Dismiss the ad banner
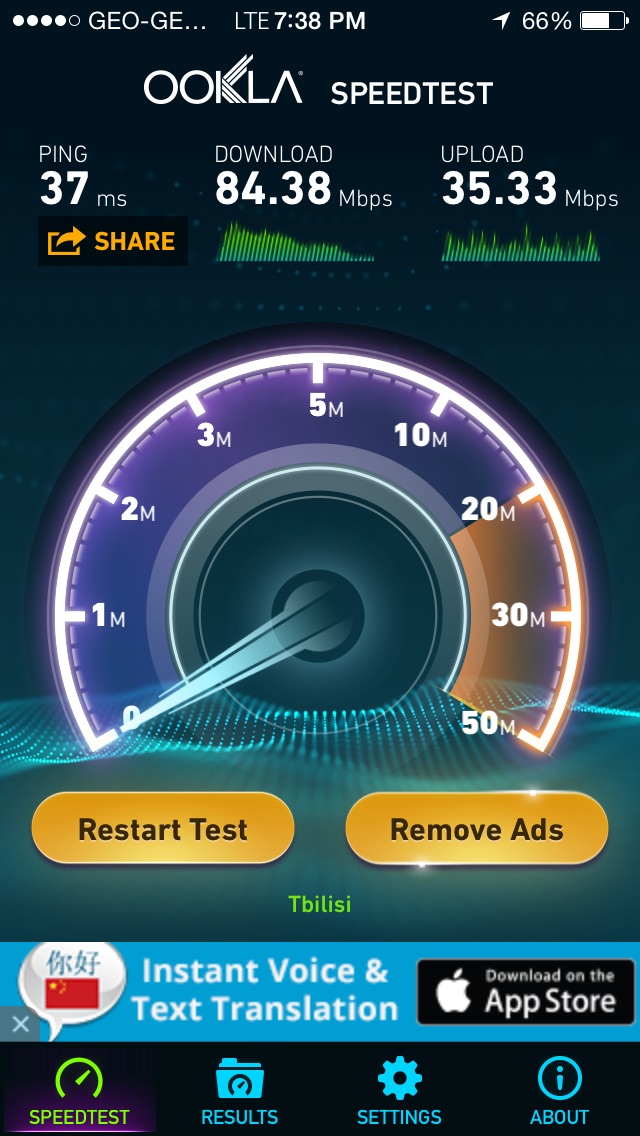 20,1025
